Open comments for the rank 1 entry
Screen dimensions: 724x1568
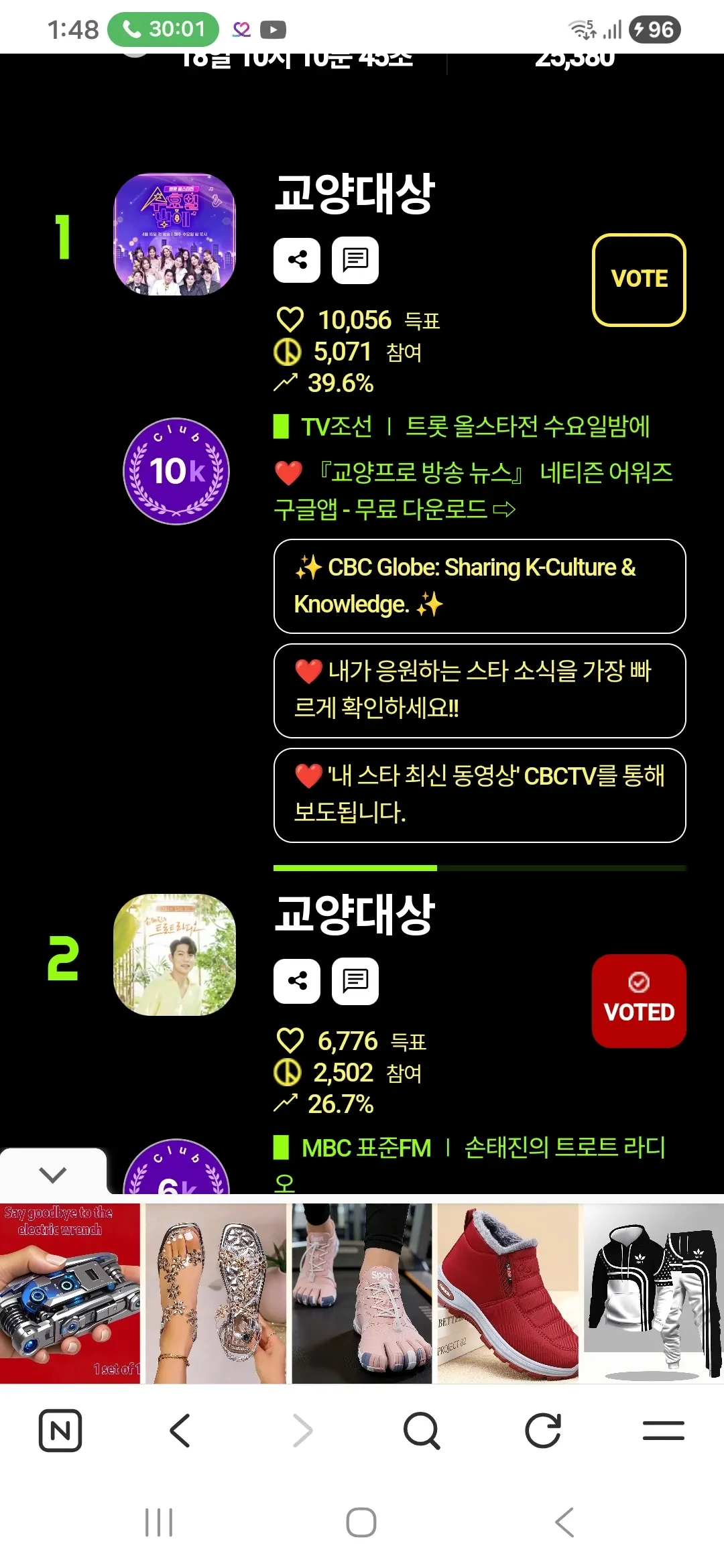coord(355,259)
